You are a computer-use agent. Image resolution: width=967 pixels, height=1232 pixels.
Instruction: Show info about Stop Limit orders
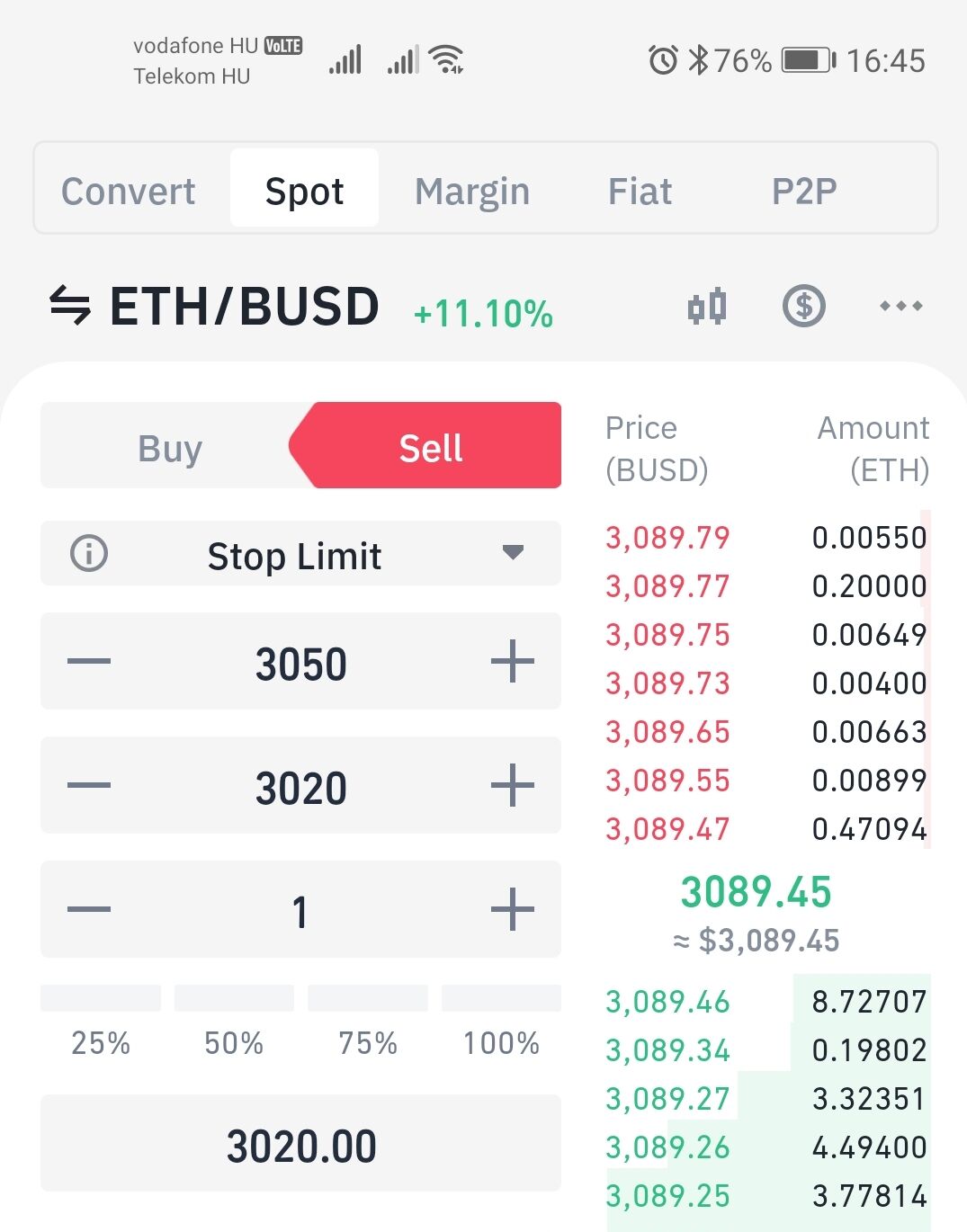point(89,554)
